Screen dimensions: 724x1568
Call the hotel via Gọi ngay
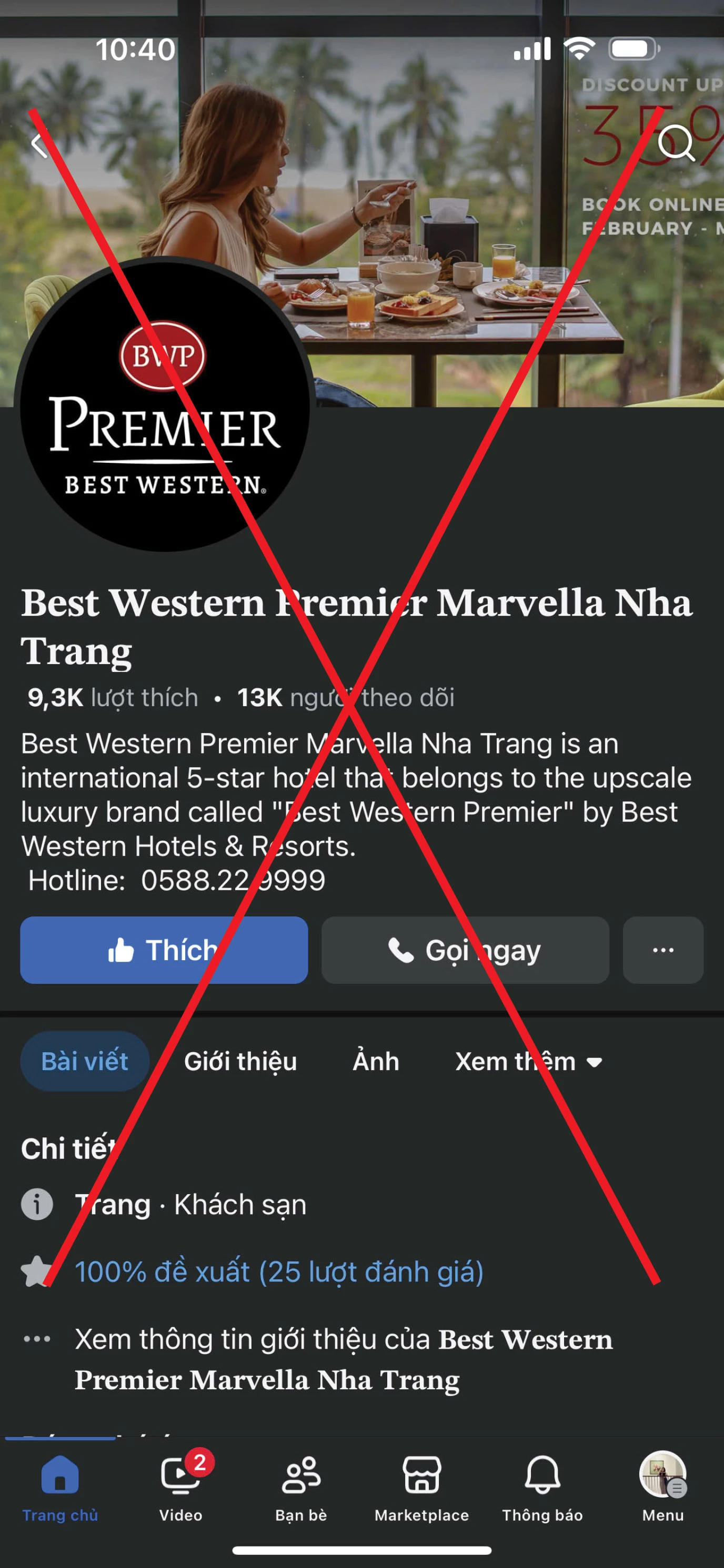[465, 950]
